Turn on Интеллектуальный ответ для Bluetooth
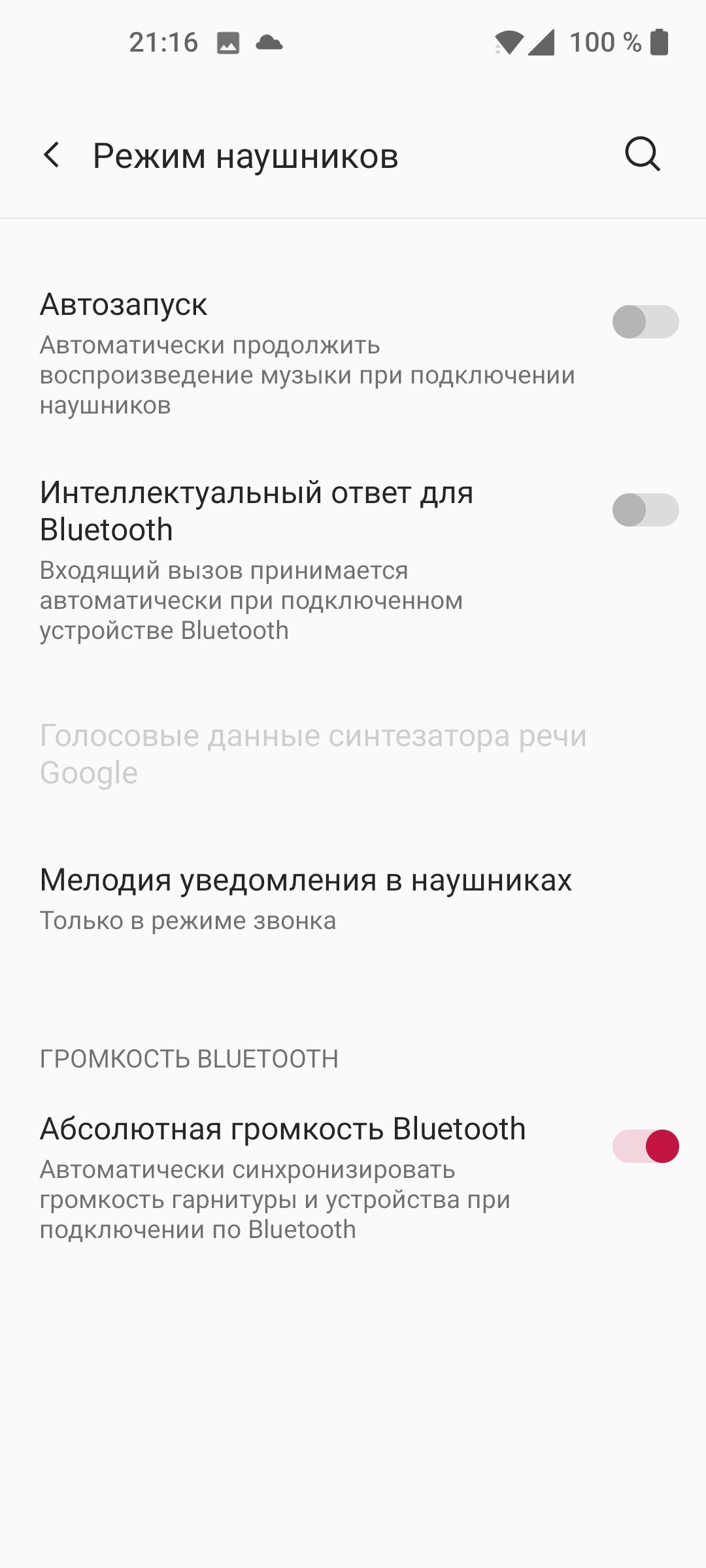This screenshot has width=706, height=1568. pos(645,510)
